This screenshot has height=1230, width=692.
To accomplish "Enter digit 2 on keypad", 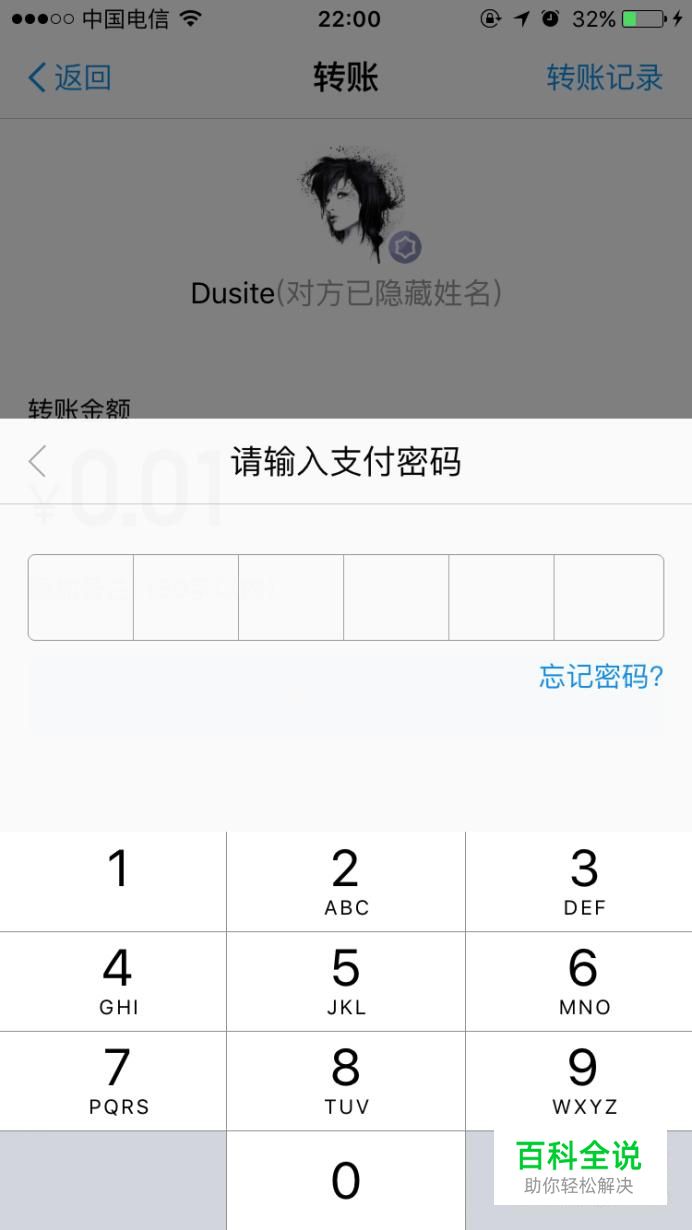I will [346, 882].
